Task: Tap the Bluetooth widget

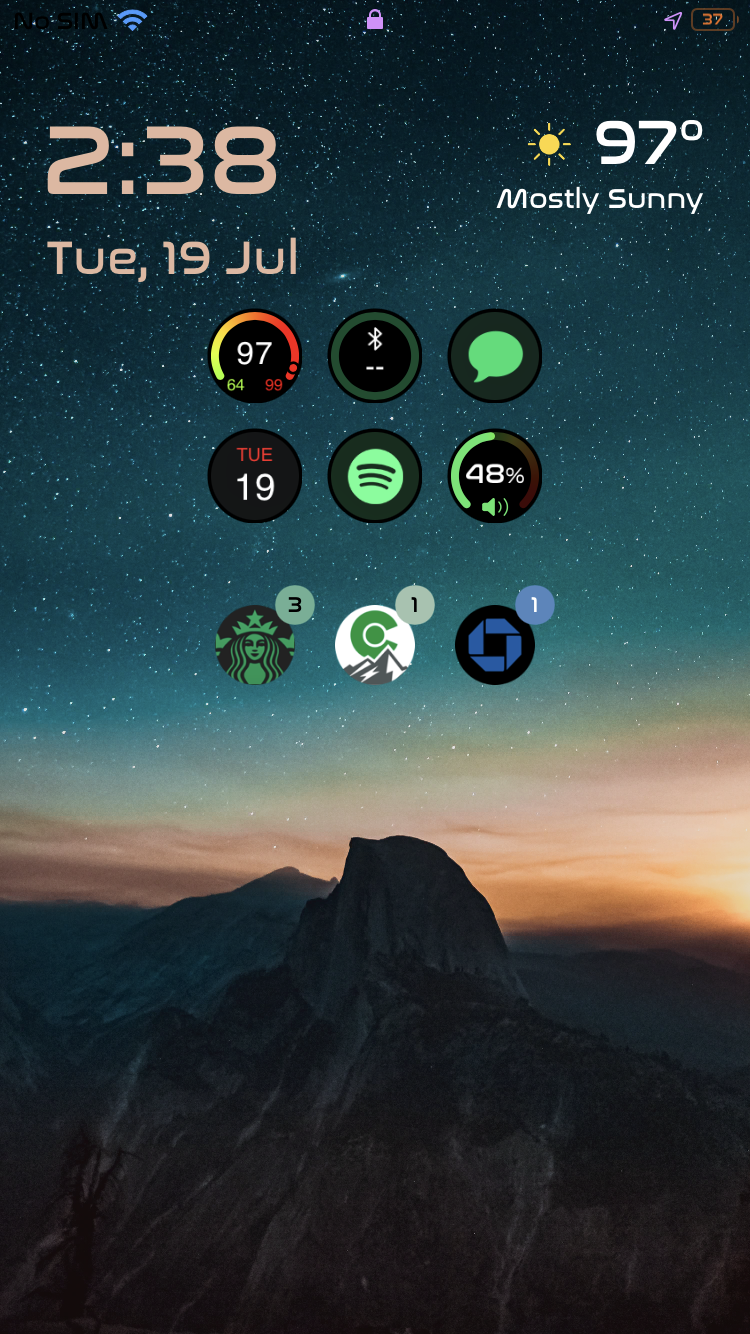Action: 375,356
